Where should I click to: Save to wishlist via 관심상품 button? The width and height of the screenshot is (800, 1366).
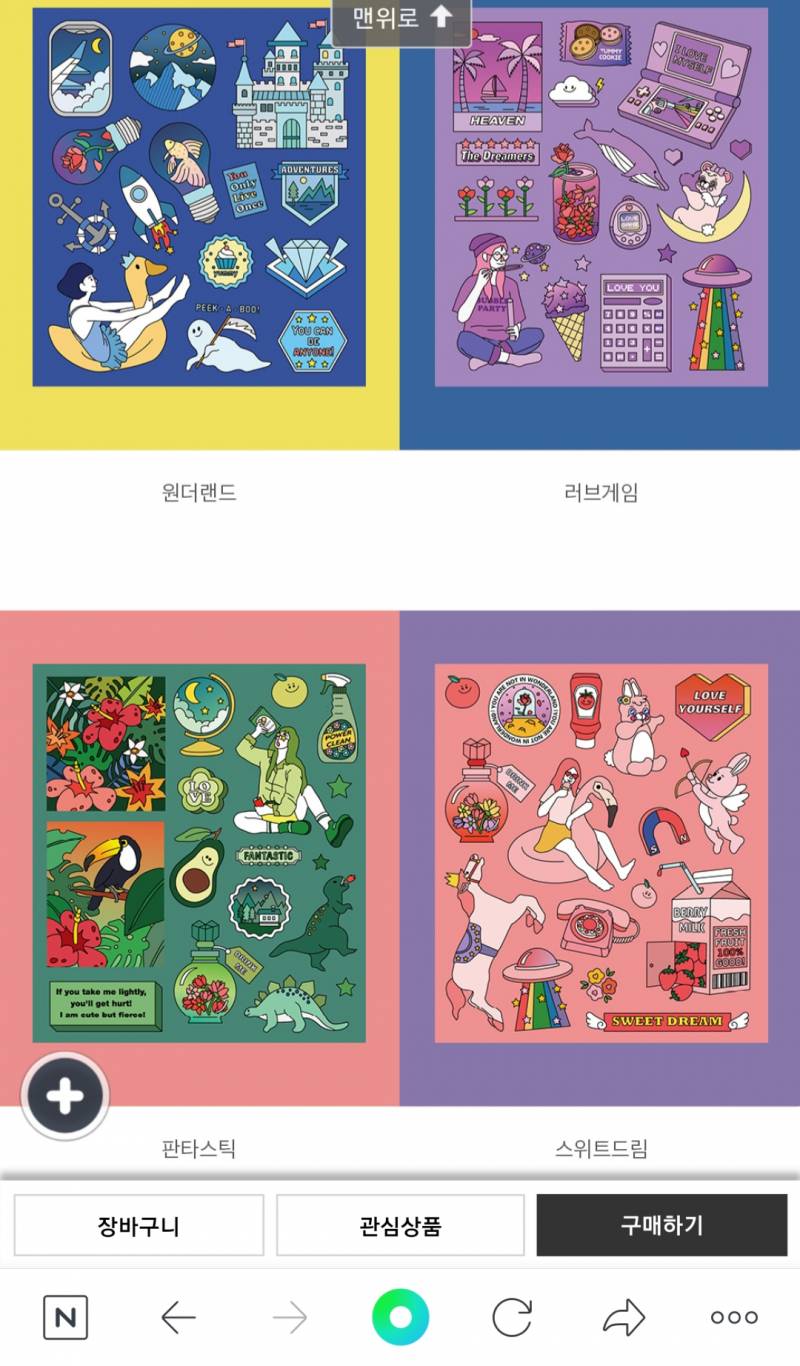click(x=402, y=1224)
